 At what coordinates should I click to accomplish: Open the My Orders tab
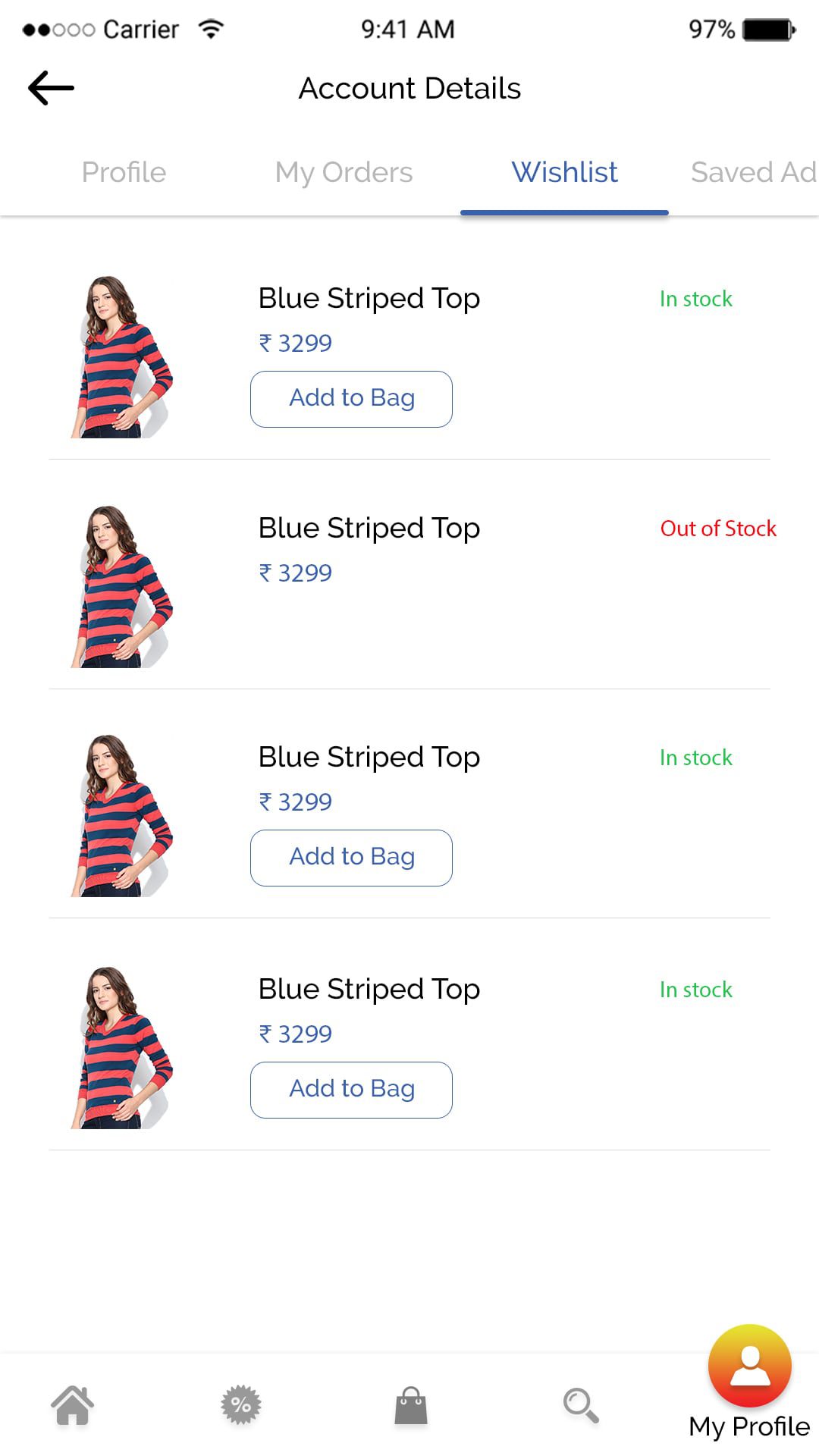click(344, 173)
